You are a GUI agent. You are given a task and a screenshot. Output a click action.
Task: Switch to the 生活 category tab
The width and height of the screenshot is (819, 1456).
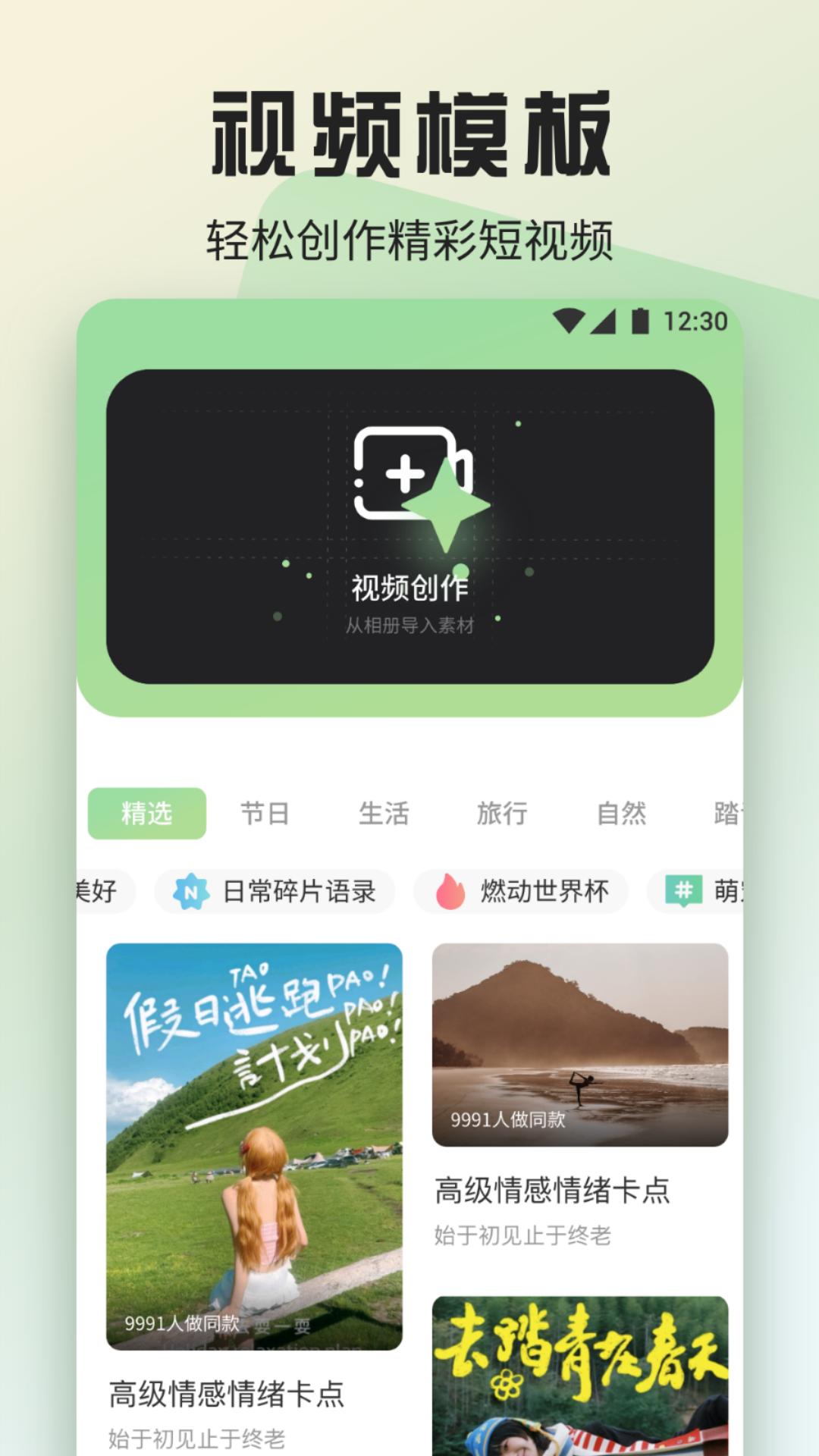(385, 813)
